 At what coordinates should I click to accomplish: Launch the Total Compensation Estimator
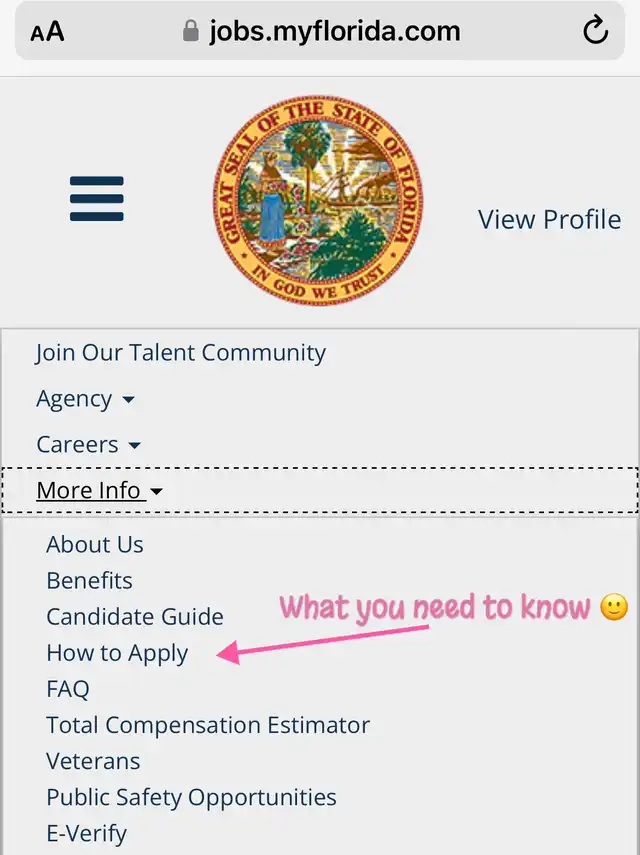coord(208,725)
